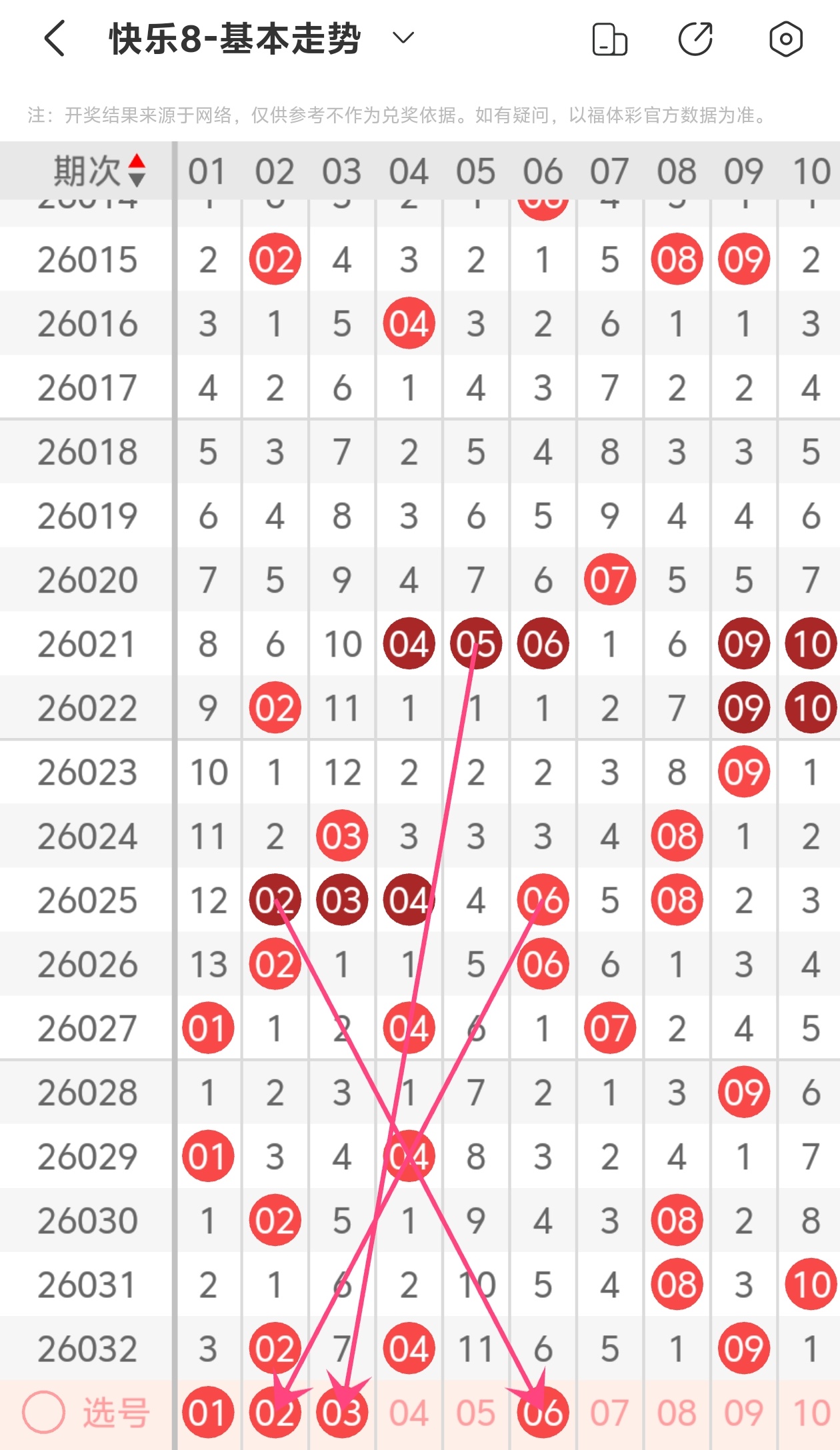
Task: Open chart settings hexagon icon
Action: [x=785, y=39]
